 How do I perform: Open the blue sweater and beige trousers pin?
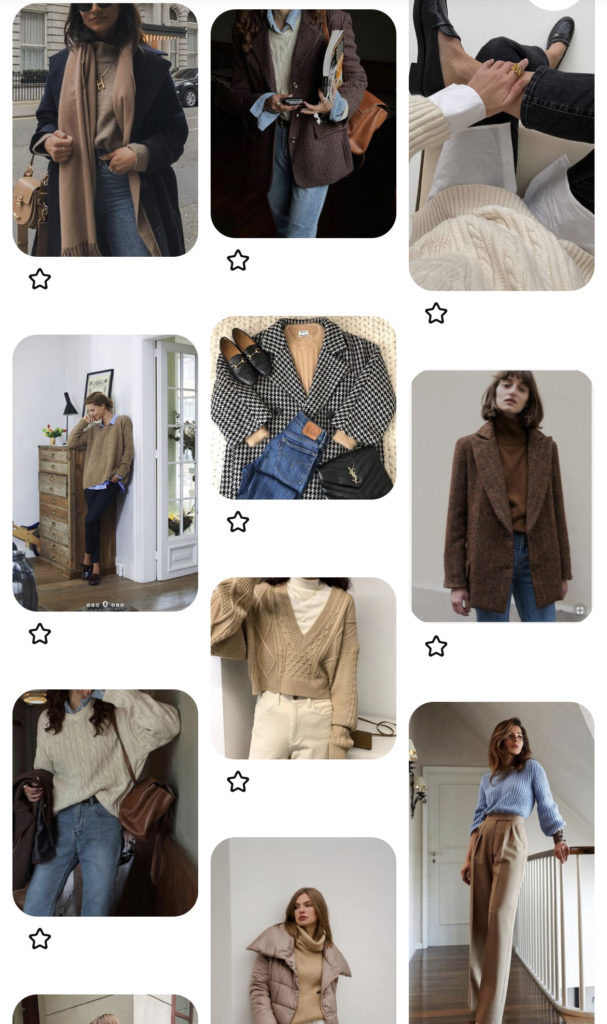501,860
